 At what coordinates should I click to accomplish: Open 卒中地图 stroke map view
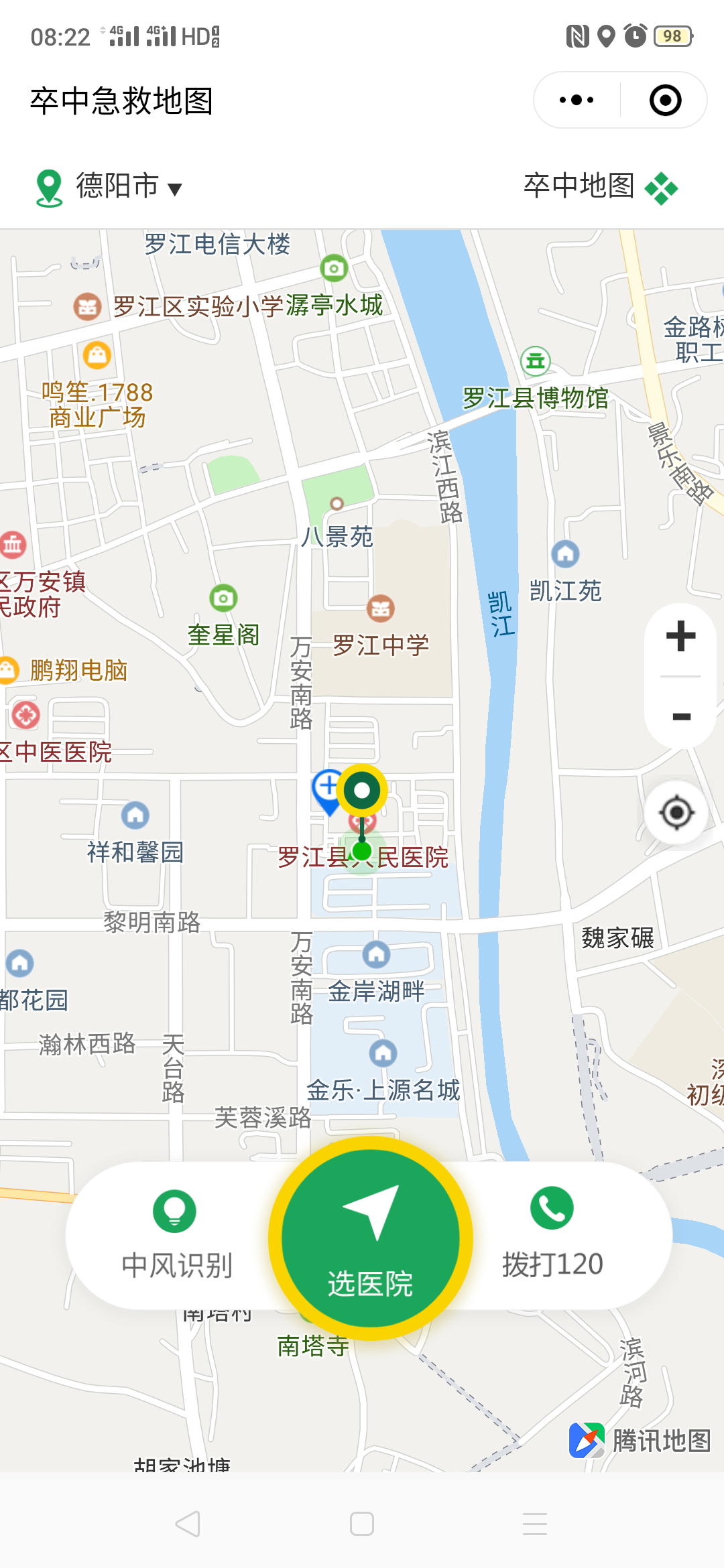pyautogui.click(x=600, y=186)
